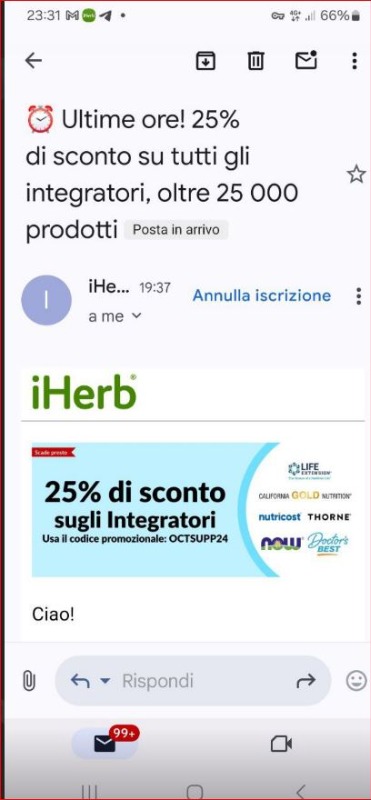The image size is (371, 800).
Task: Forward this email with the arrow icon
Action: point(306,680)
